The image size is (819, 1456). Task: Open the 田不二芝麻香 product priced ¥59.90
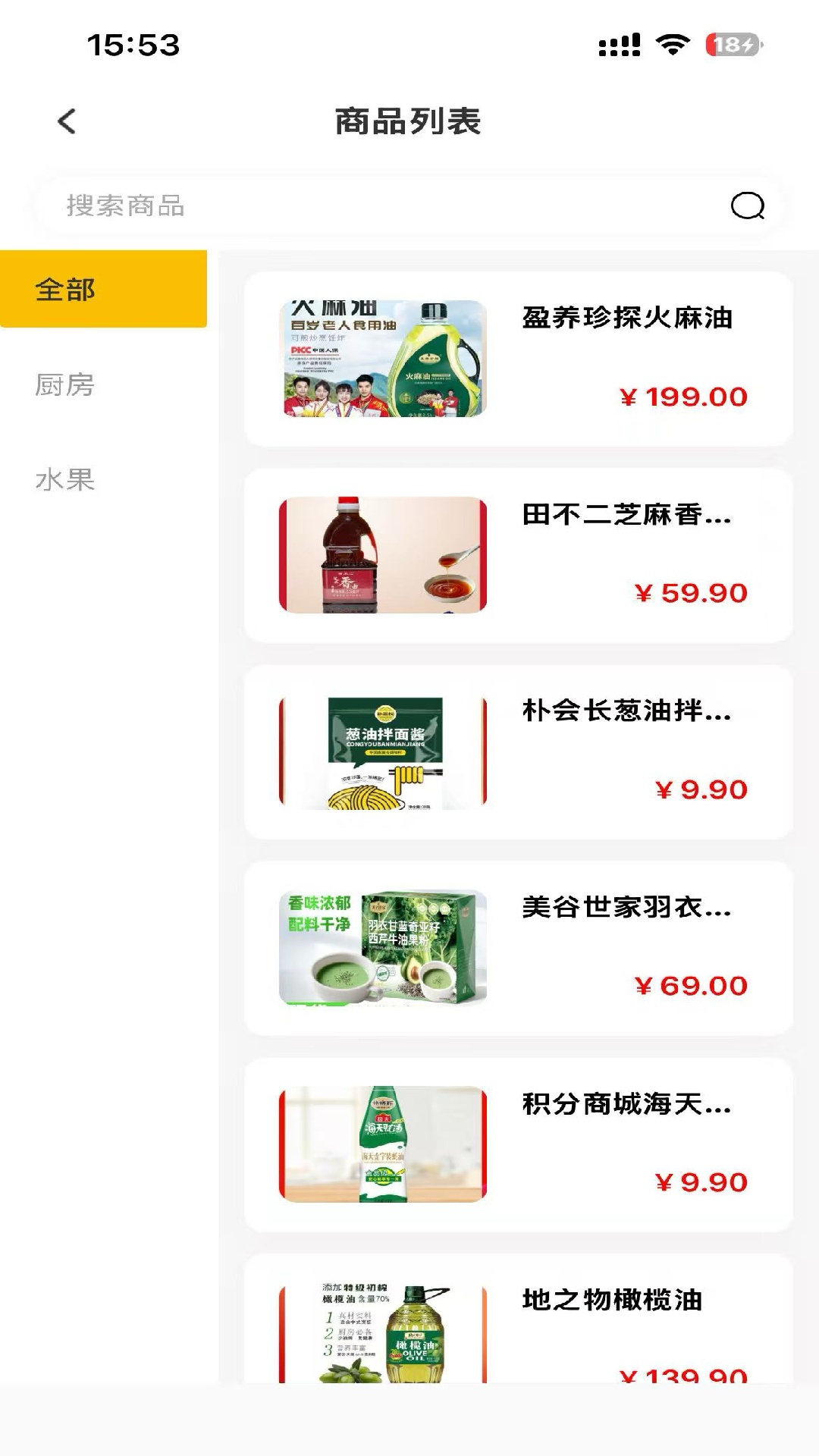(518, 555)
